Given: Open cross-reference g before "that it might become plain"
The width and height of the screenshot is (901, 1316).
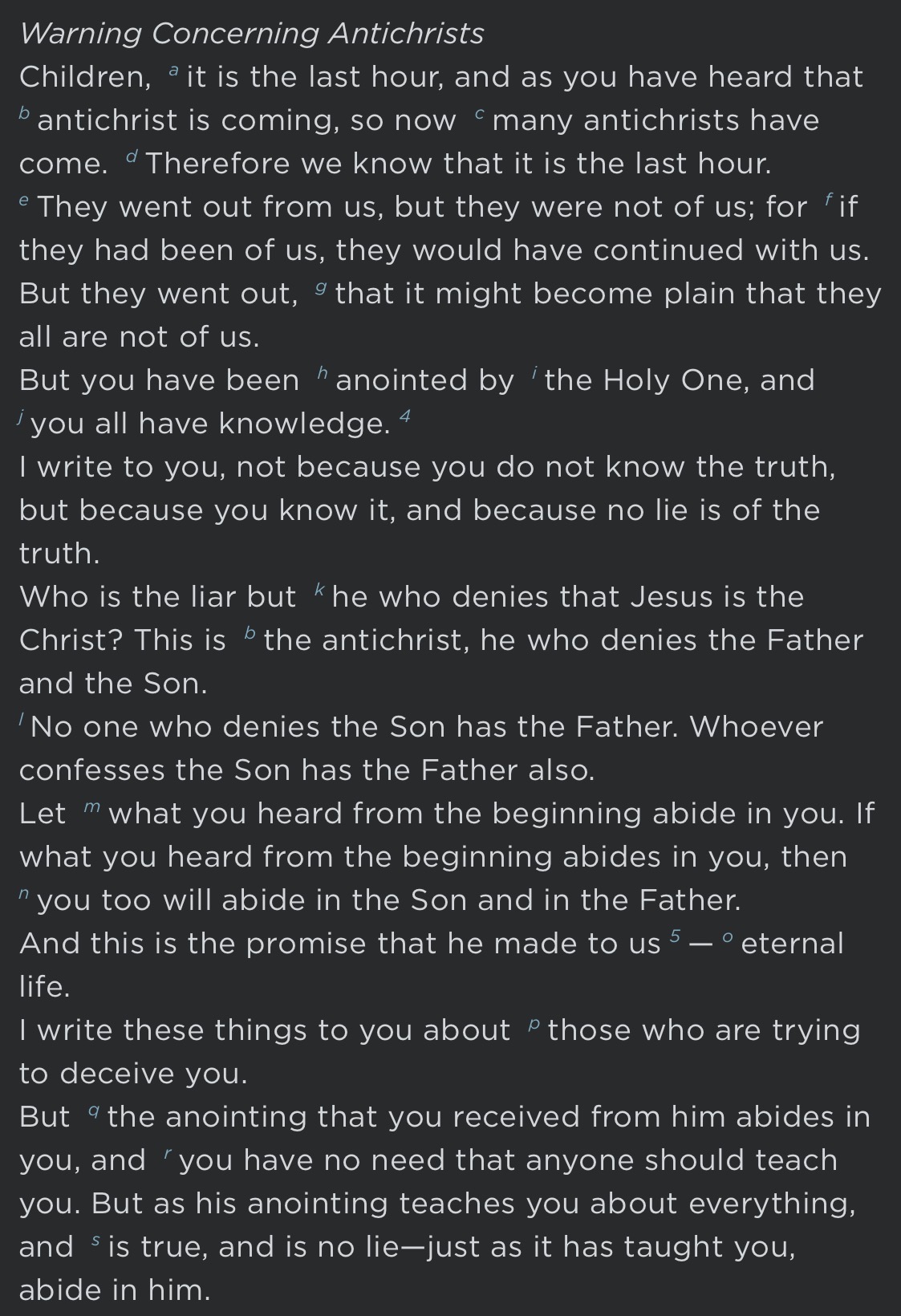Looking at the screenshot, I should (x=321, y=289).
